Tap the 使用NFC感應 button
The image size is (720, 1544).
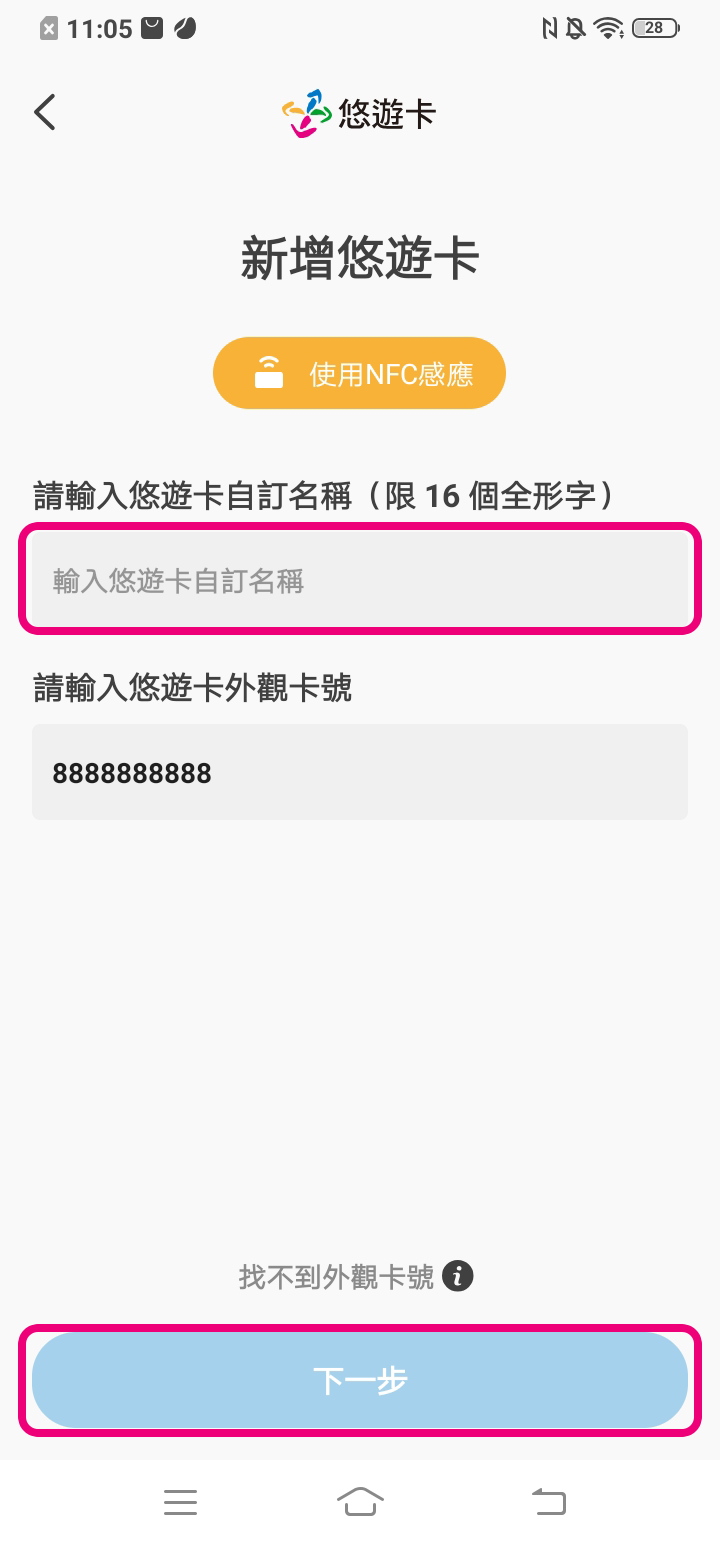click(x=359, y=373)
